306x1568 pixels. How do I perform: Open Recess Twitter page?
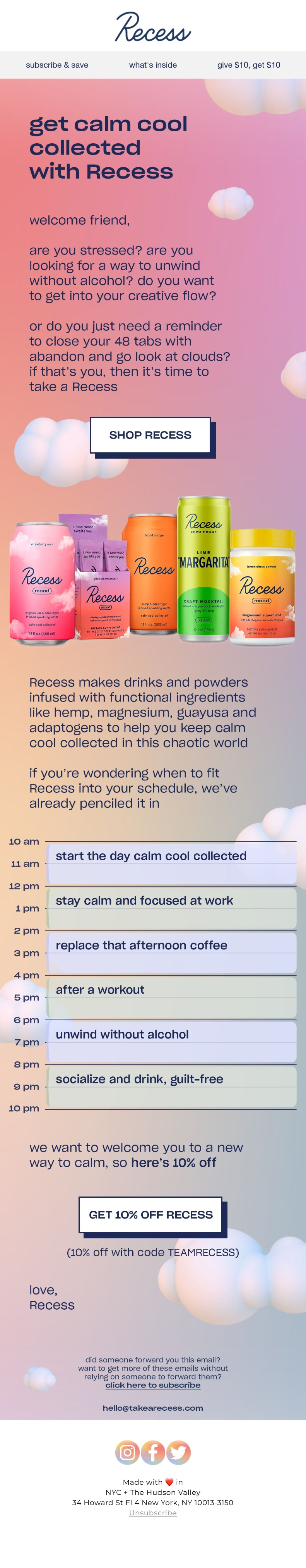[x=178, y=1452]
